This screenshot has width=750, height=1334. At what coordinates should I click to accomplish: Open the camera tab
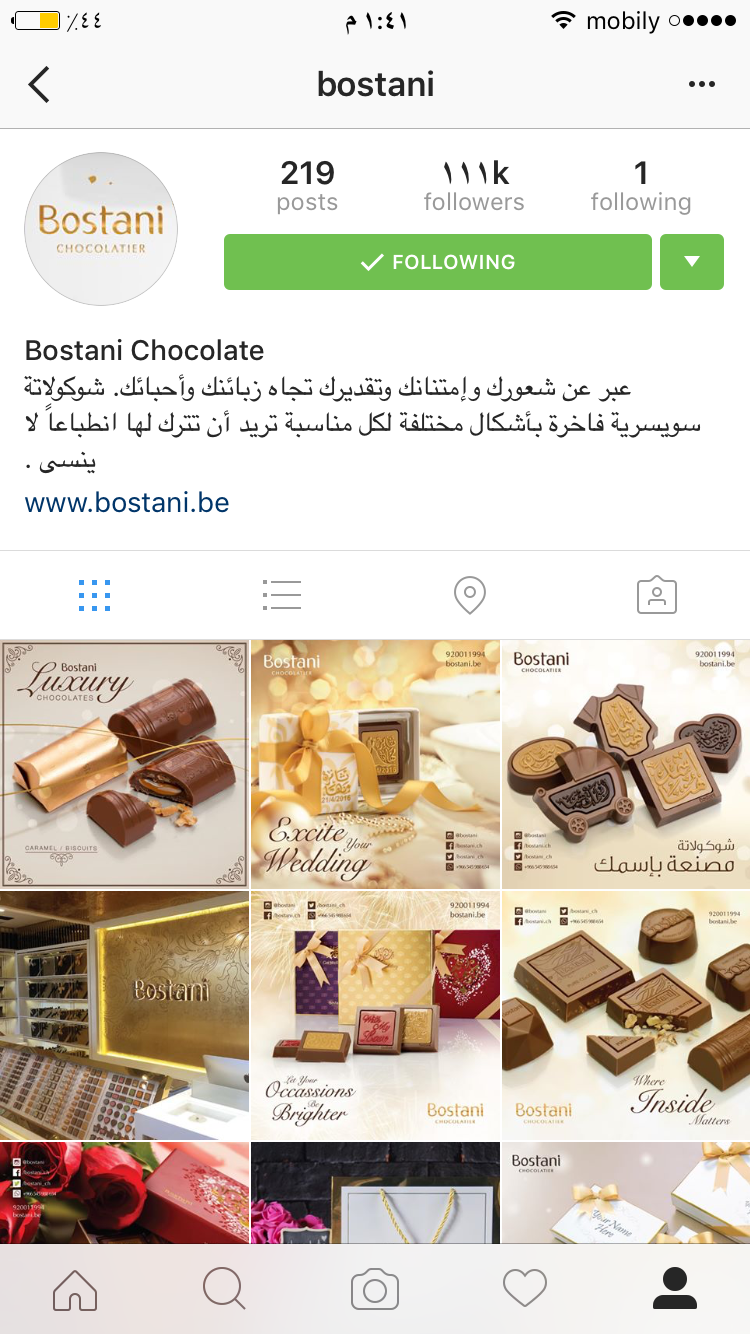pos(375,1289)
